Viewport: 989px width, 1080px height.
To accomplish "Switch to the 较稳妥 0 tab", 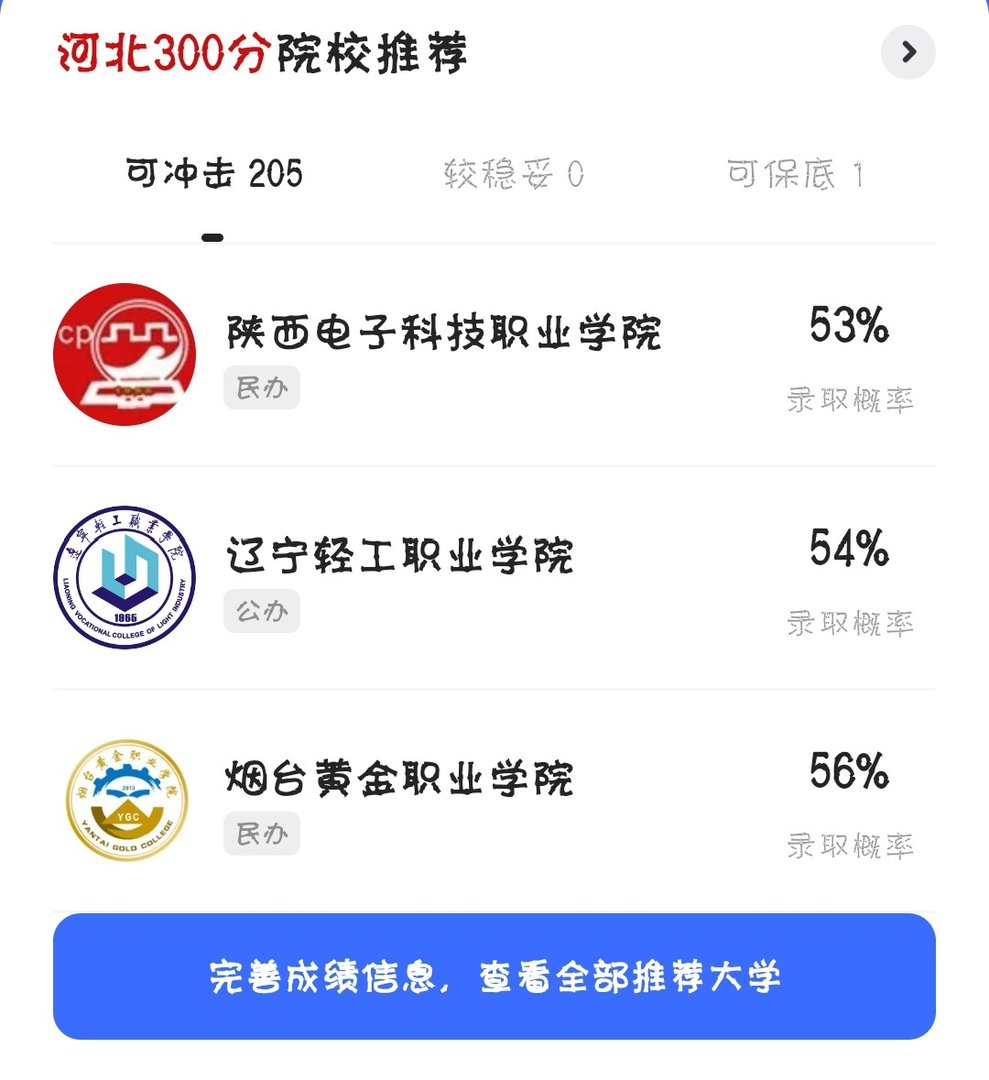I will click(x=515, y=172).
